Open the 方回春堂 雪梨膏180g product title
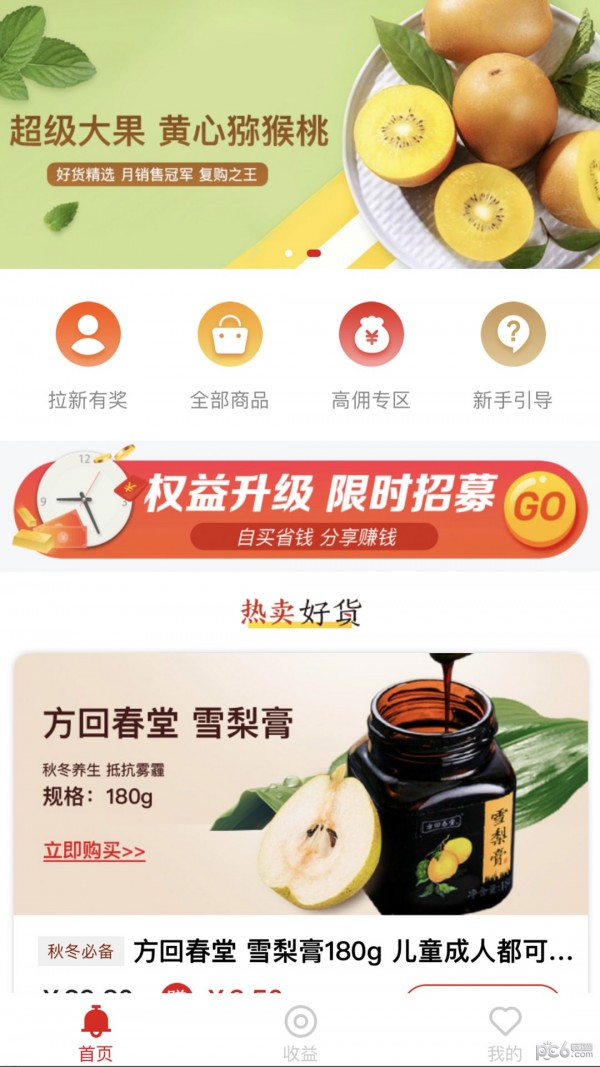600x1067 pixels. tap(352, 950)
